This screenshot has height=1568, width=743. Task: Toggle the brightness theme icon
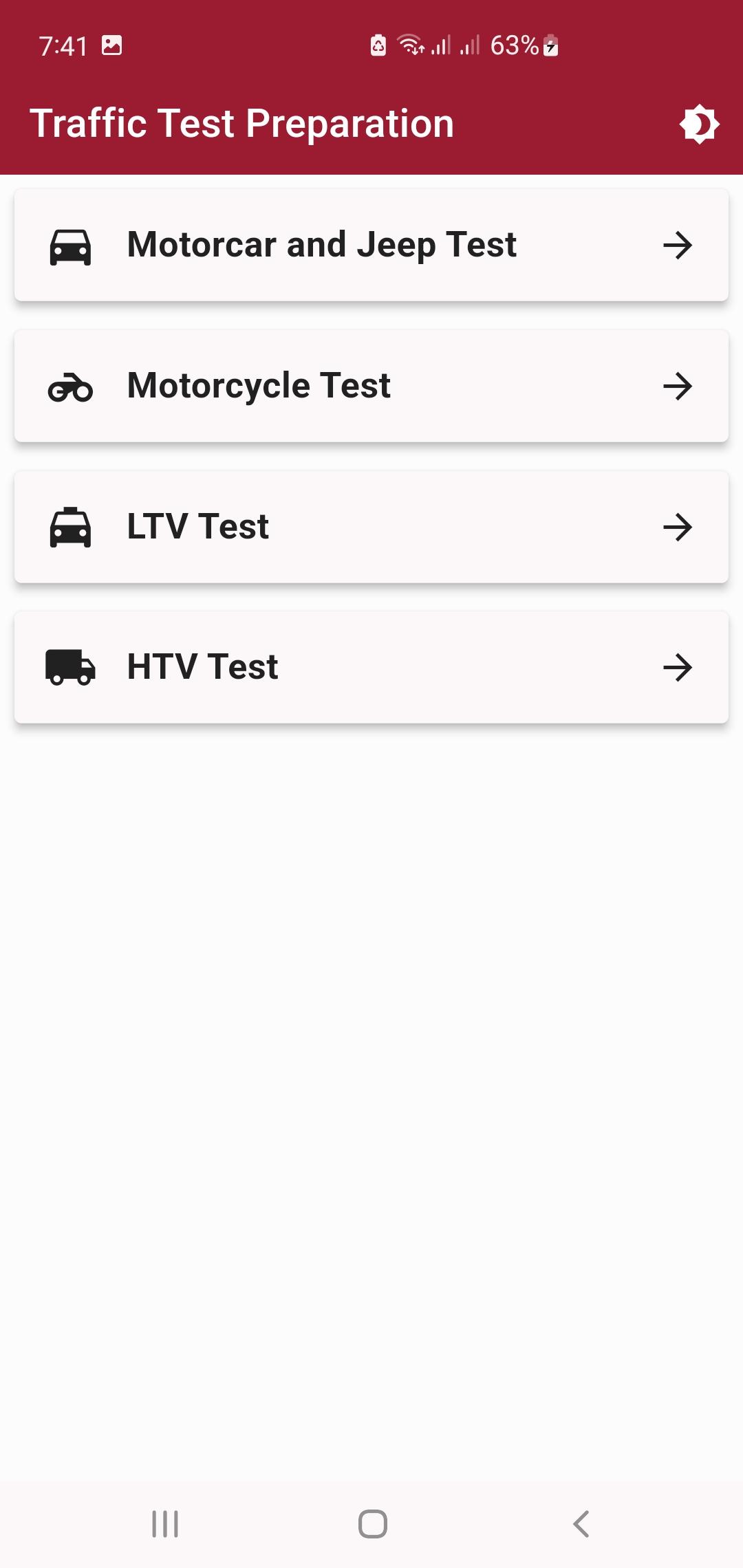coord(699,124)
